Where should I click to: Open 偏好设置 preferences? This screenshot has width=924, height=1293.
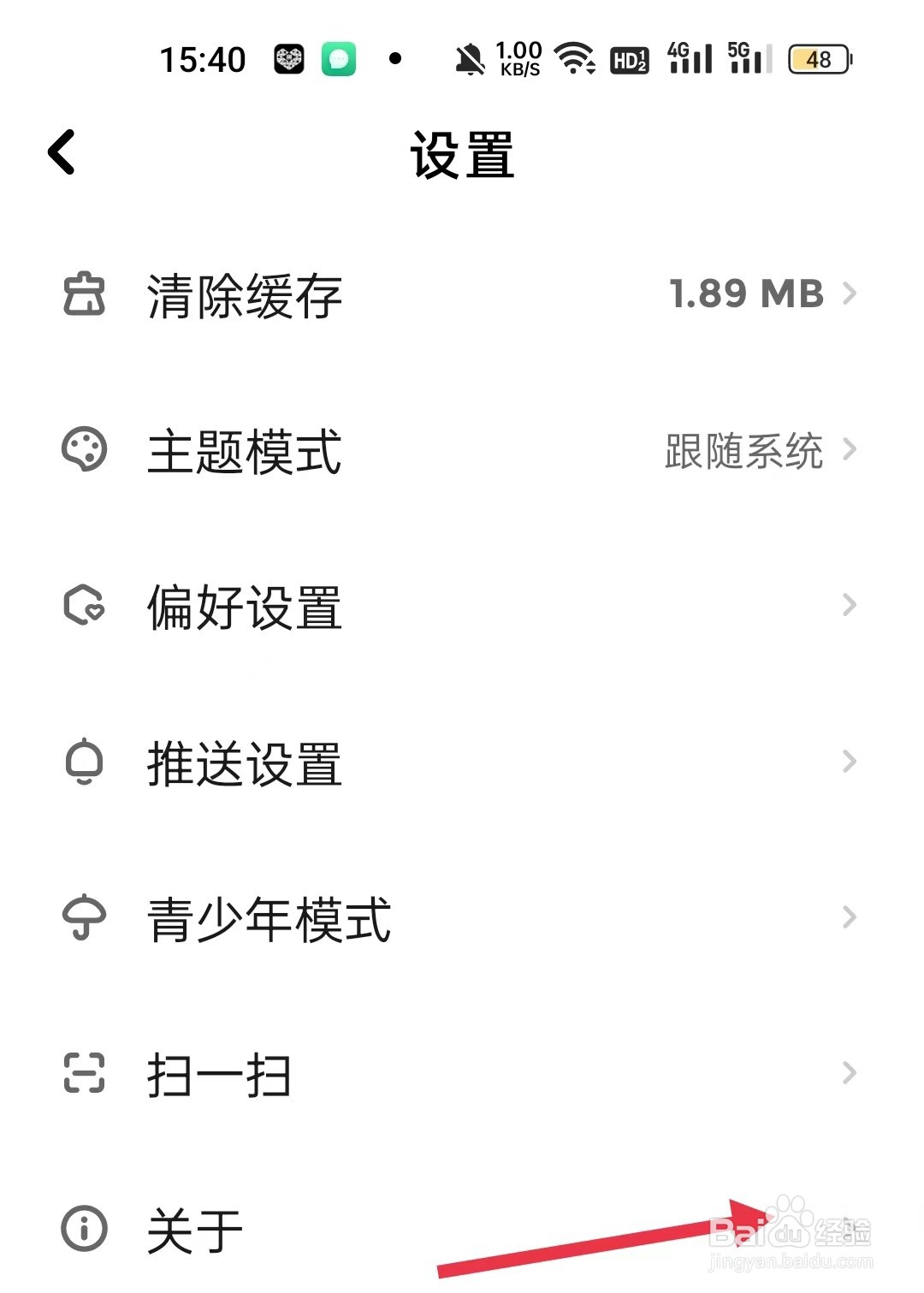(x=245, y=608)
